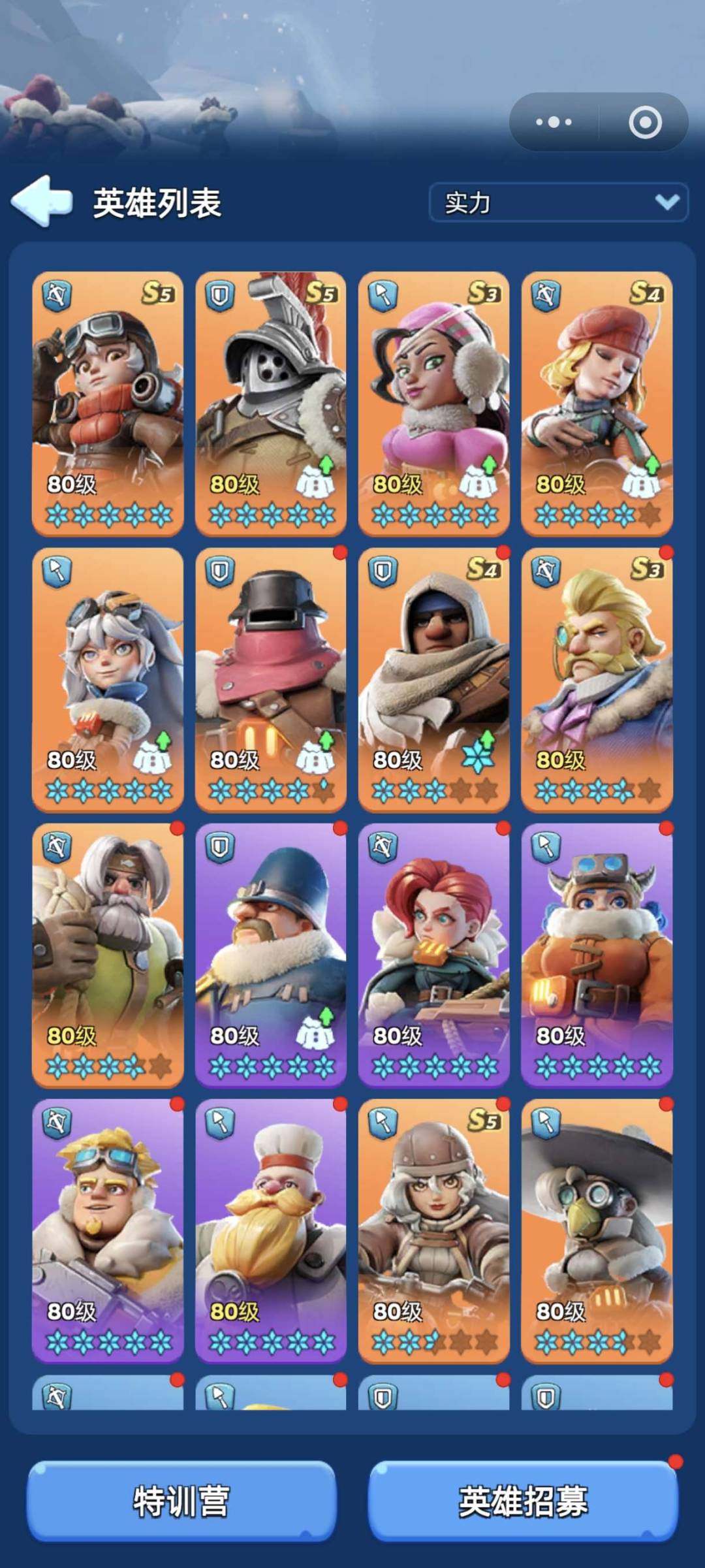View the red beret S4 hero card
The height and width of the screenshot is (1568, 705).
click(x=597, y=404)
